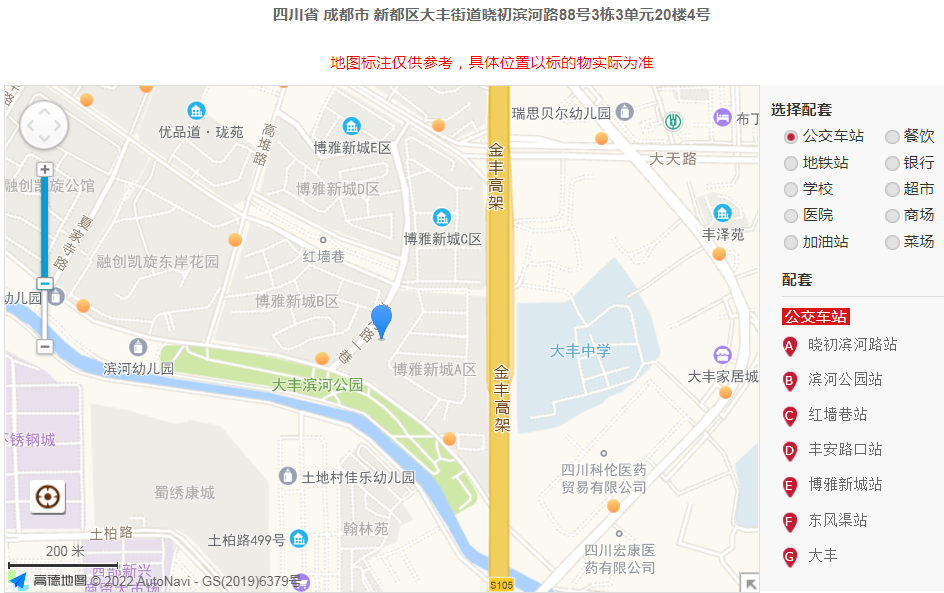
Task: Show bus stop D 丰安路口站
Action: pyautogui.click(x=845, y=450)
